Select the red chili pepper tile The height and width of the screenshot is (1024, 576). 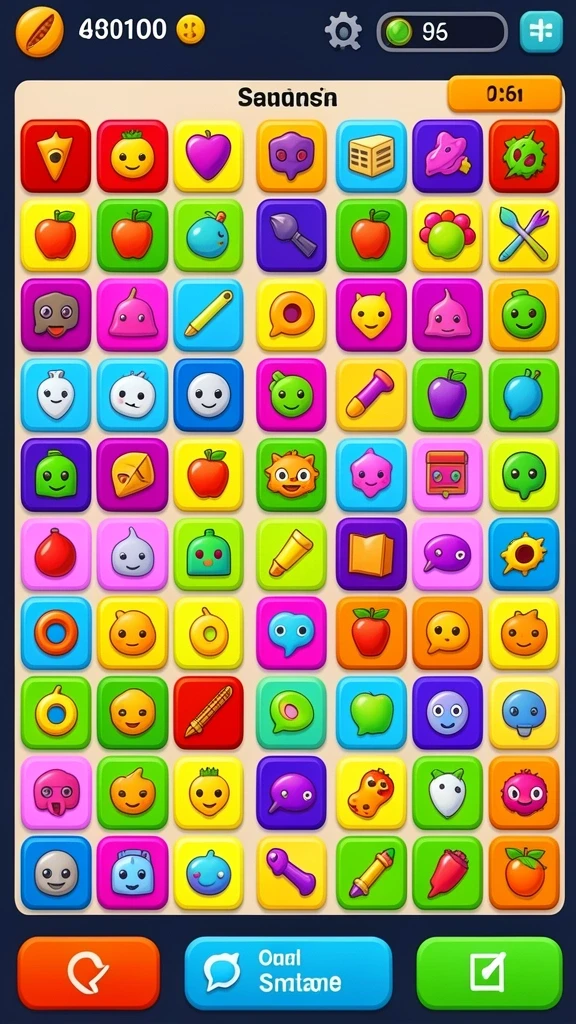click(x=447, y=872)
